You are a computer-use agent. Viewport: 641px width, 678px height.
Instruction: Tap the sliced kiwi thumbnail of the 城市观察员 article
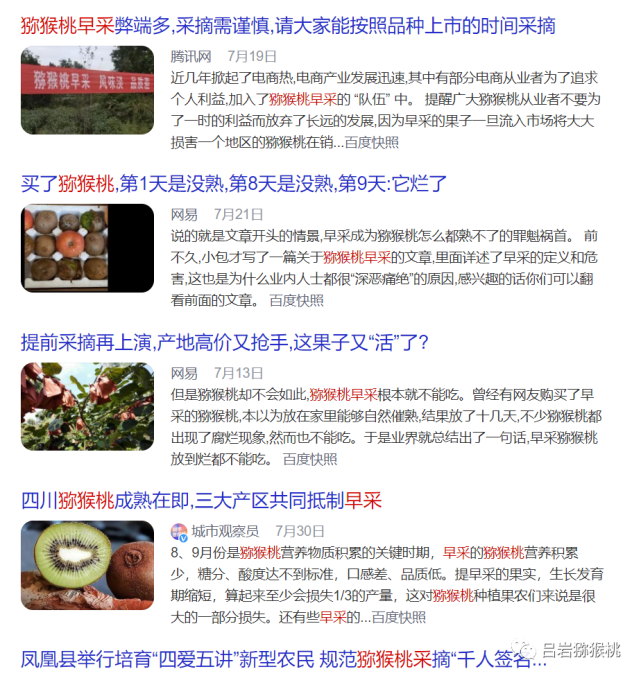[87, 565]
